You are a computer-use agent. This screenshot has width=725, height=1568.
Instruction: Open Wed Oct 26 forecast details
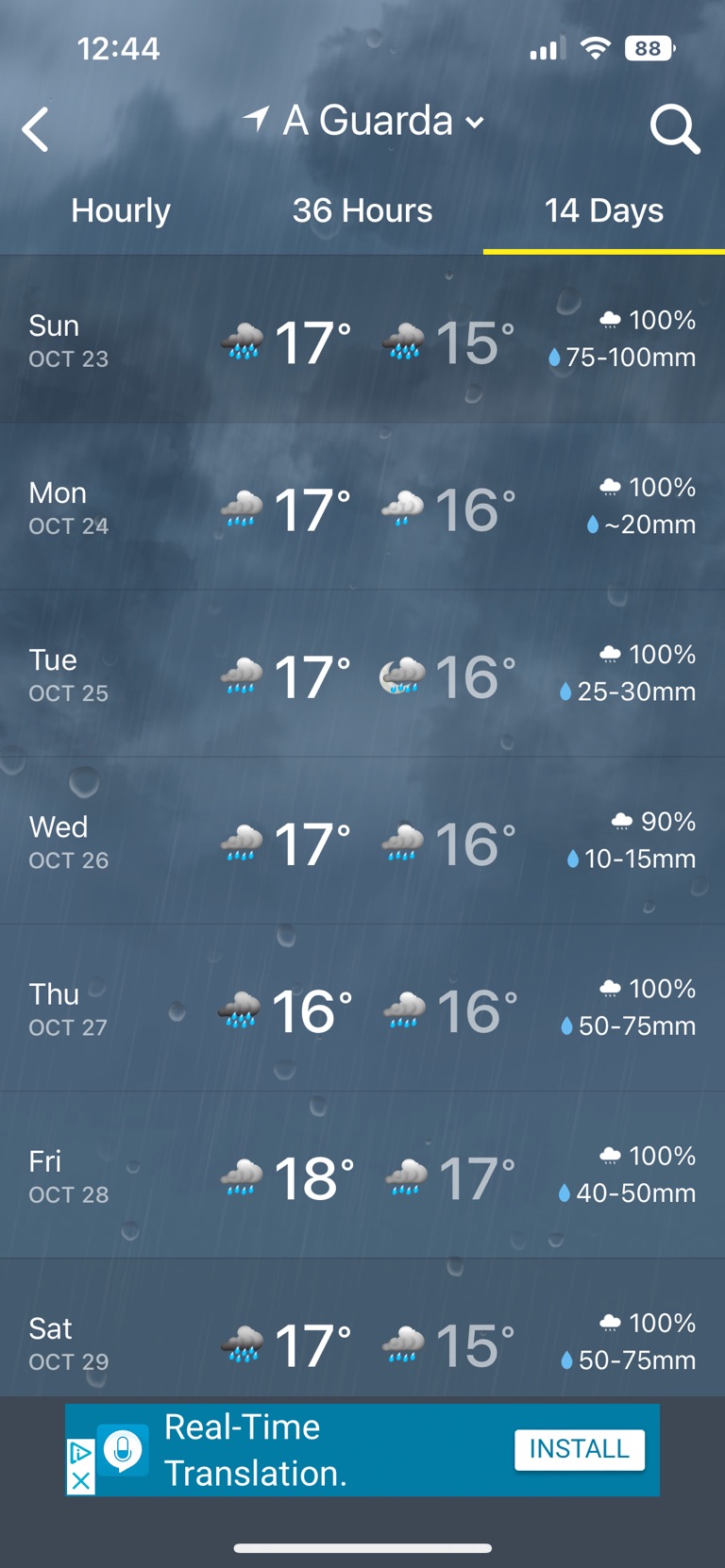click(x=362, y=842)
